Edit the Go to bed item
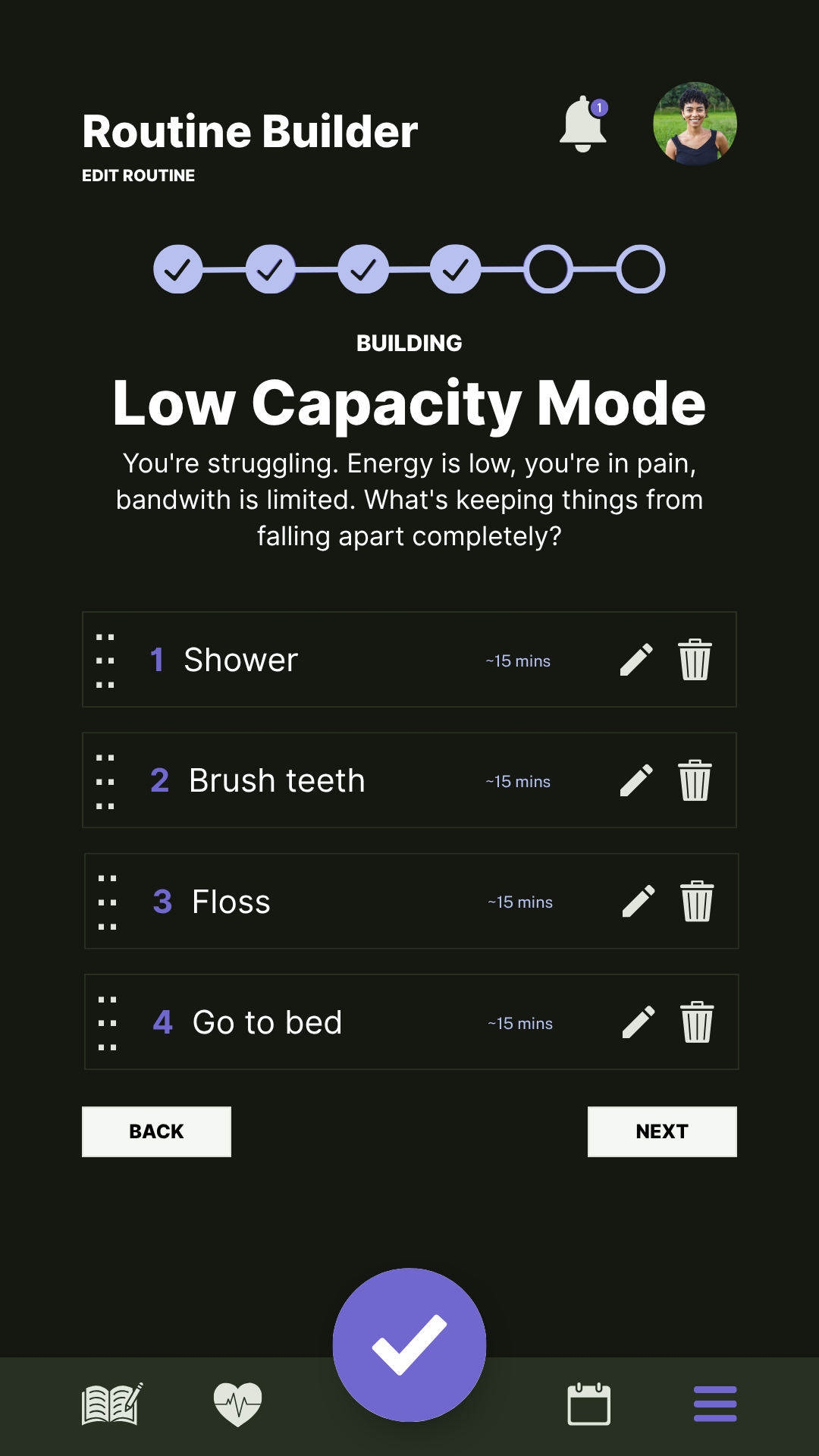 639,1022
